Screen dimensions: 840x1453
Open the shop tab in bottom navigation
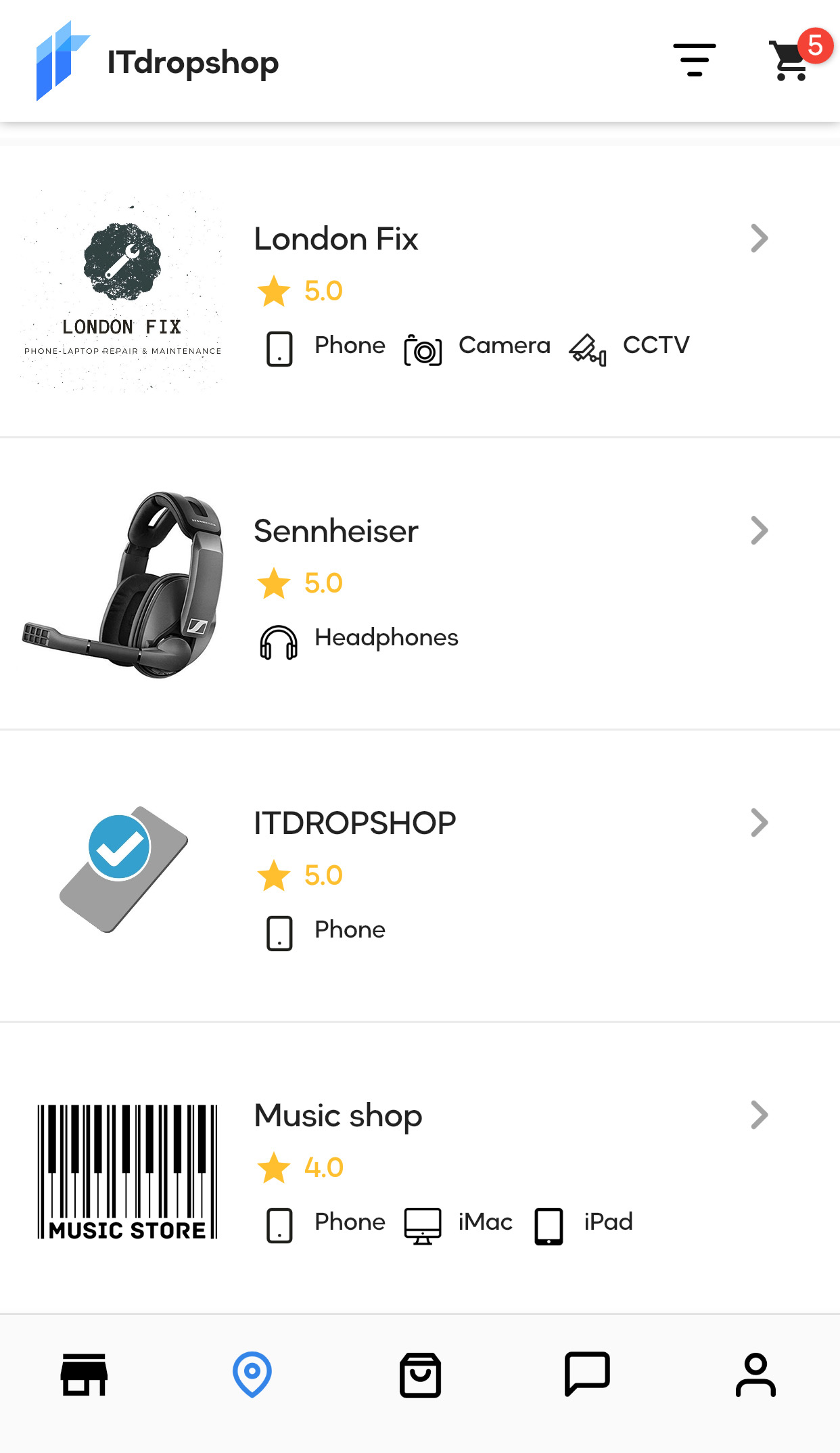click(x=84, y=1374)
